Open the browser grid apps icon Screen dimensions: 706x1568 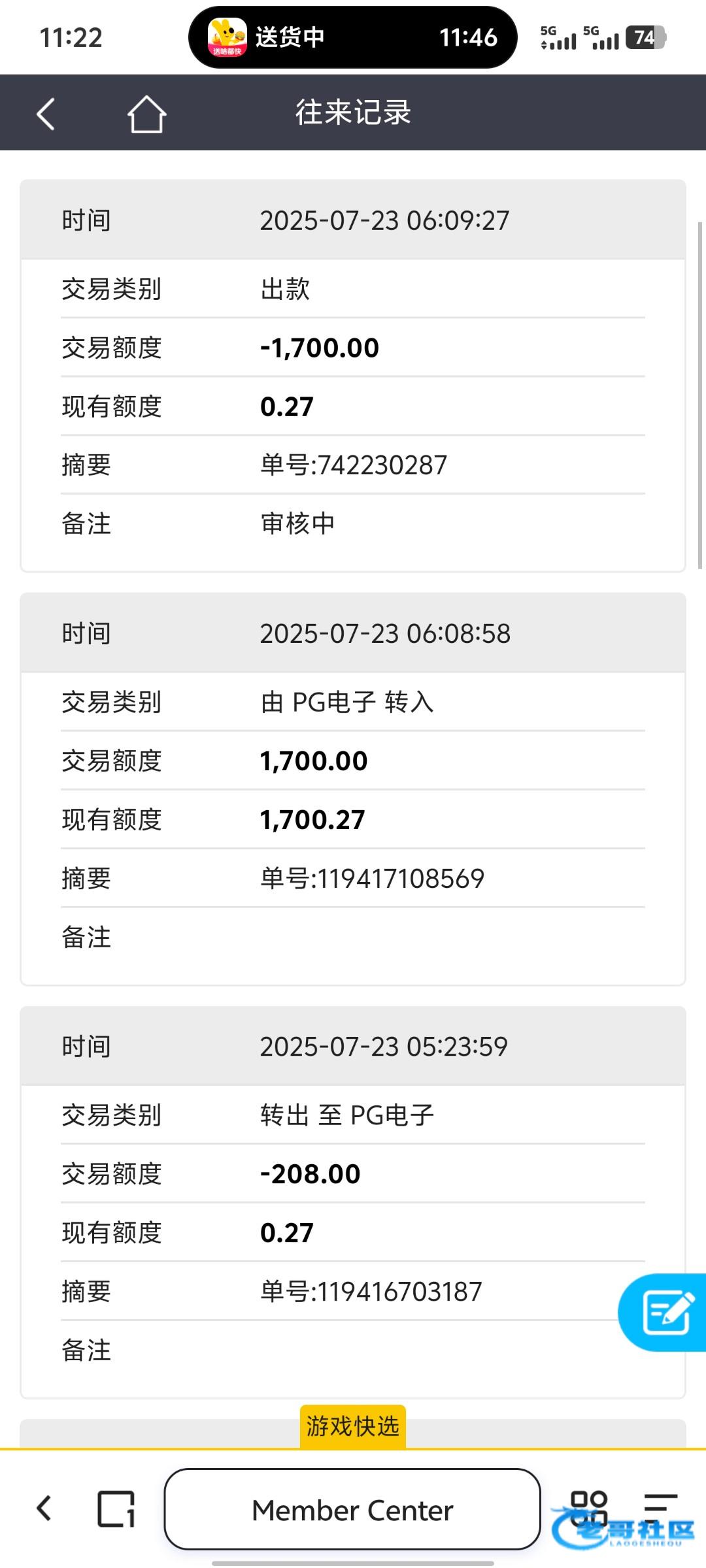[589, 1509]
